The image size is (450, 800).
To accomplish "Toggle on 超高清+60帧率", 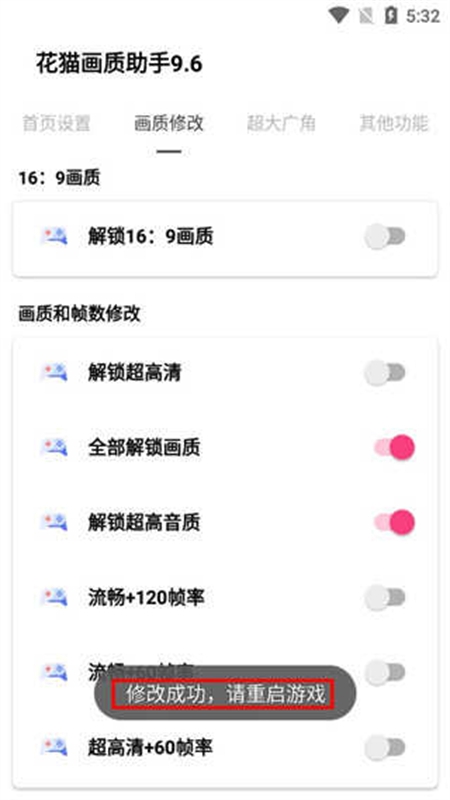I will pyautogui.click(x=385, y=748).
